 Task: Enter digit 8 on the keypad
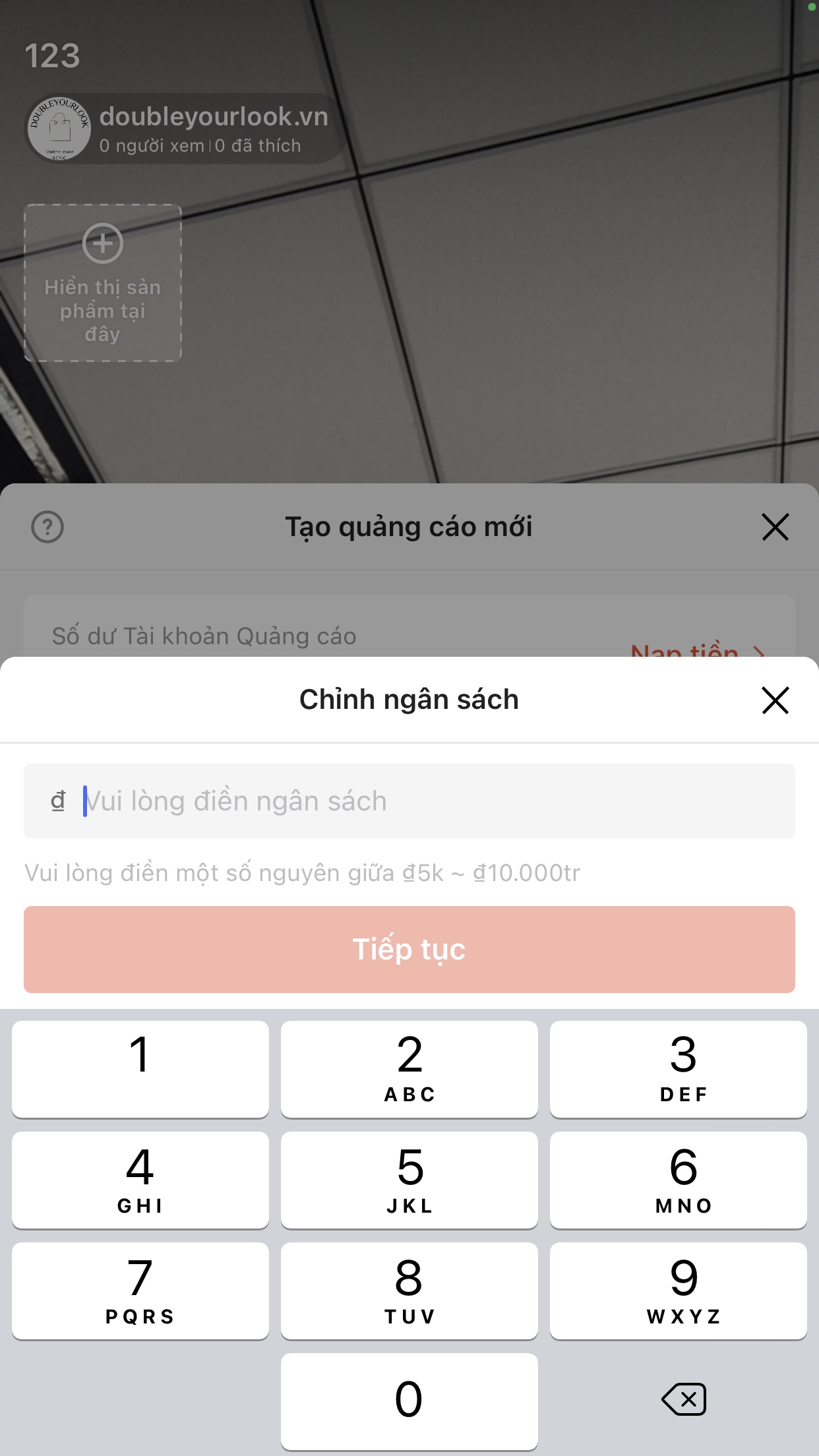409,1290
